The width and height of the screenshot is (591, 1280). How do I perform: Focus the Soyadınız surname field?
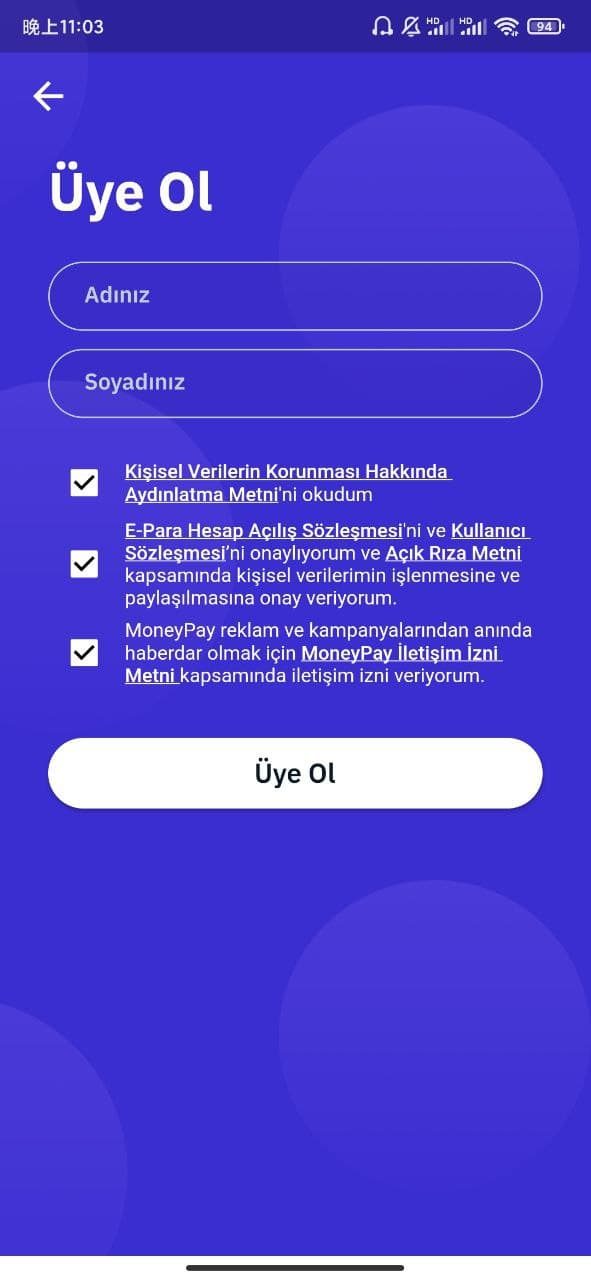coord(295,383)
